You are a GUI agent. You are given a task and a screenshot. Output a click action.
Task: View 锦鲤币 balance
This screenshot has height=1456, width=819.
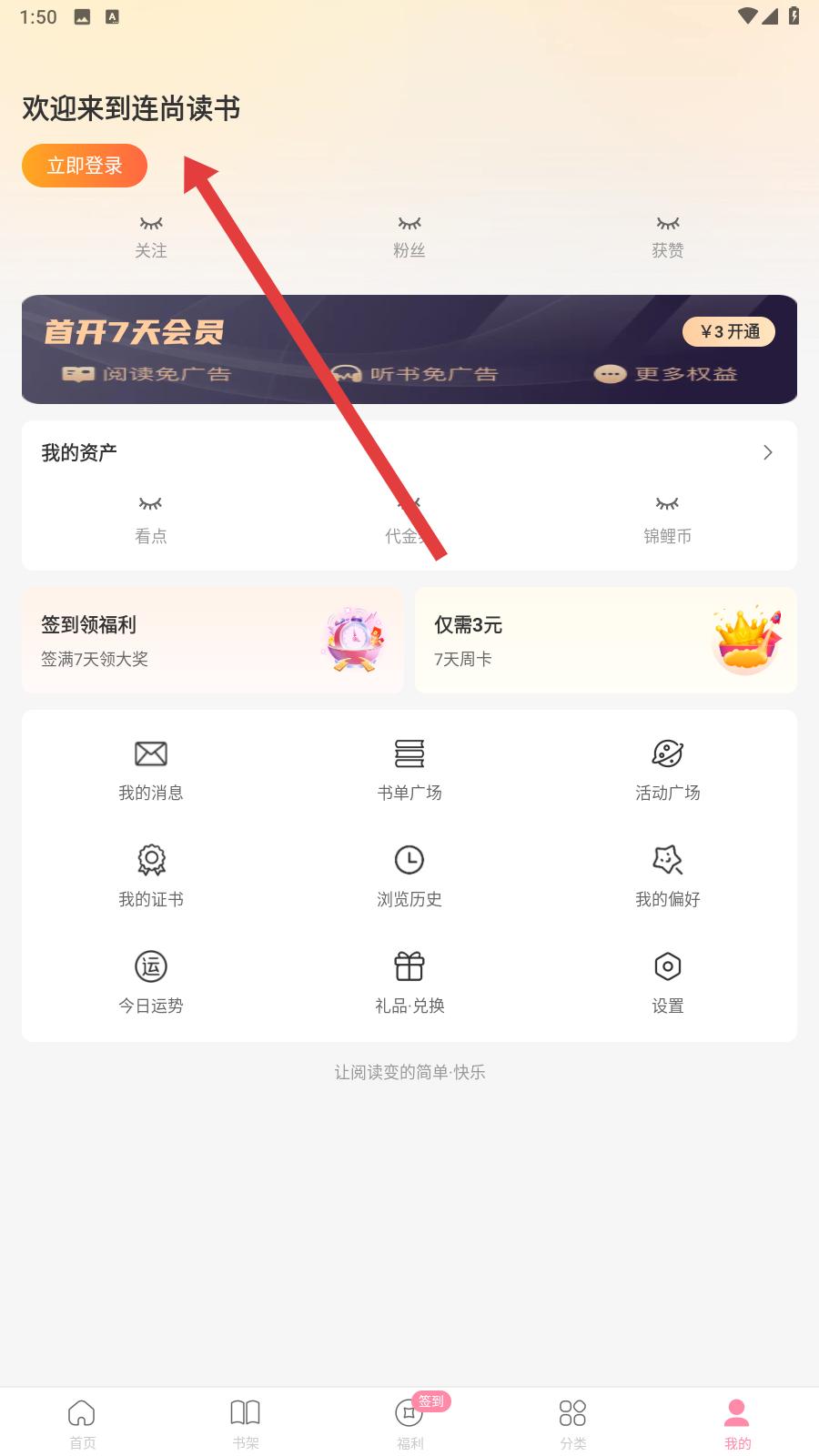point(667,520)
